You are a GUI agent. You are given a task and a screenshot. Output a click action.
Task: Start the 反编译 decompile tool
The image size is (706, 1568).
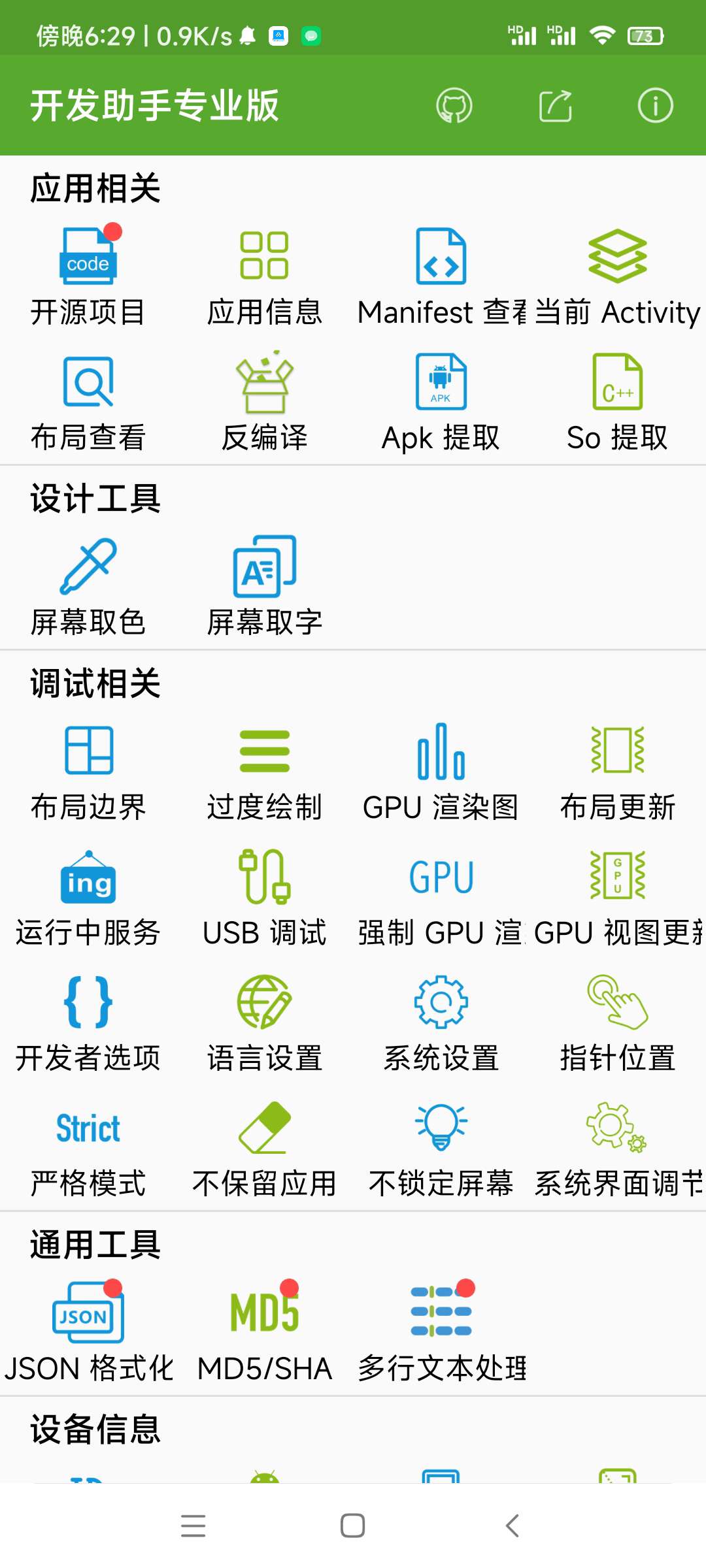coord(265,402)
